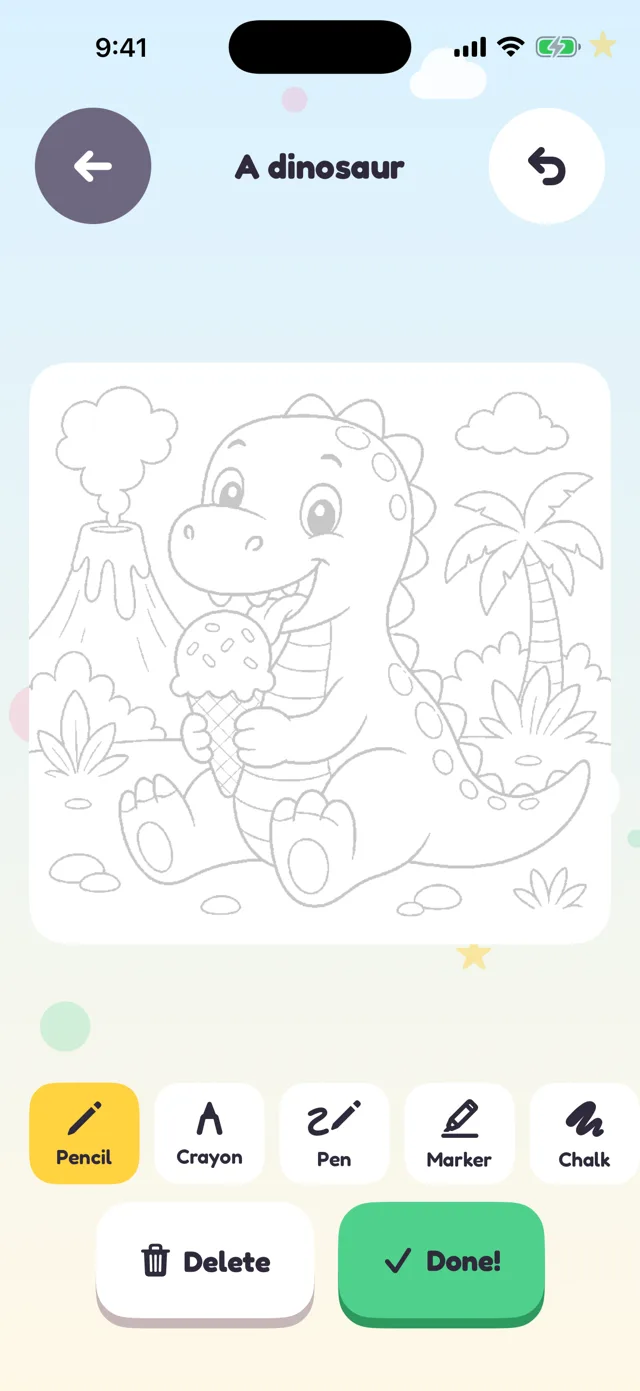This screenshot has width=640, height=1391.
Task: Delete the drawing
Action: (x=205, y=1262)
